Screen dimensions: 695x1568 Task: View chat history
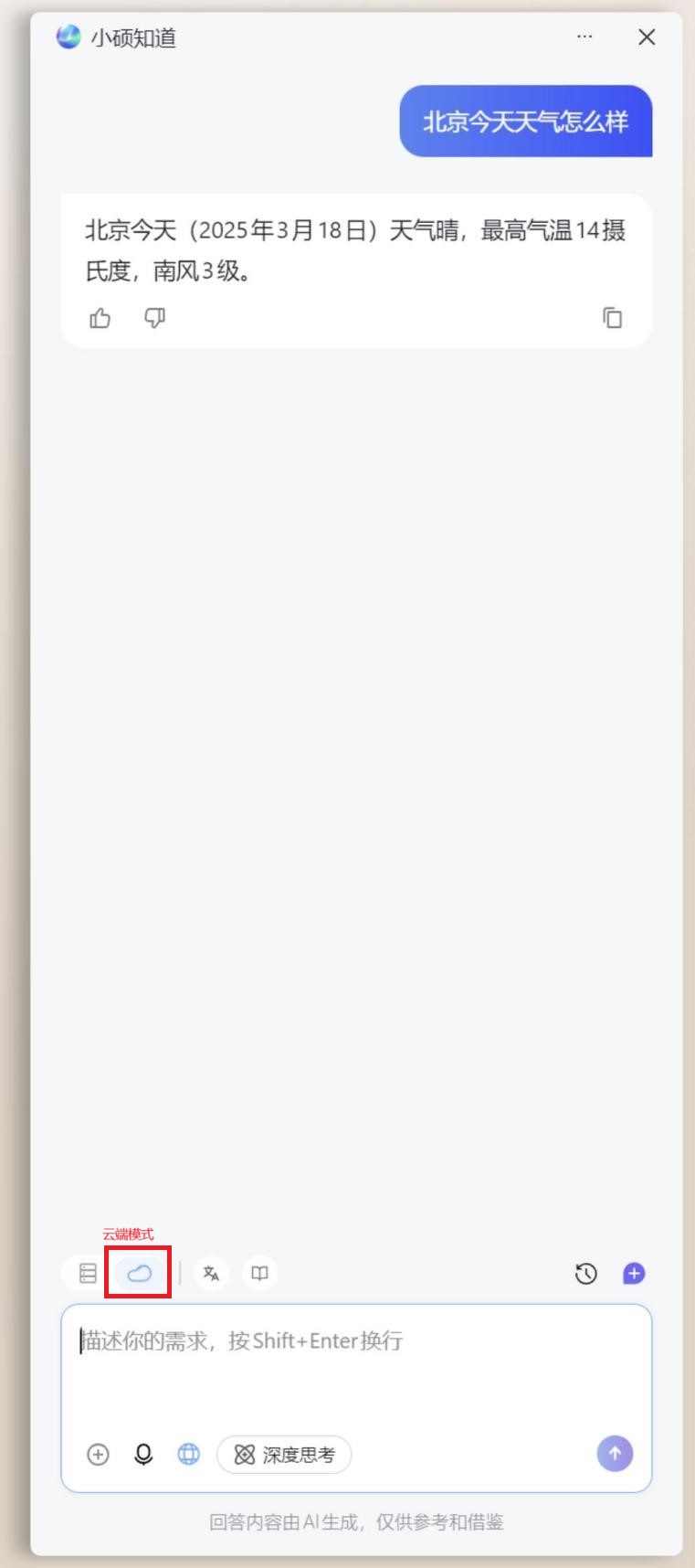(x=585, y=1273)
